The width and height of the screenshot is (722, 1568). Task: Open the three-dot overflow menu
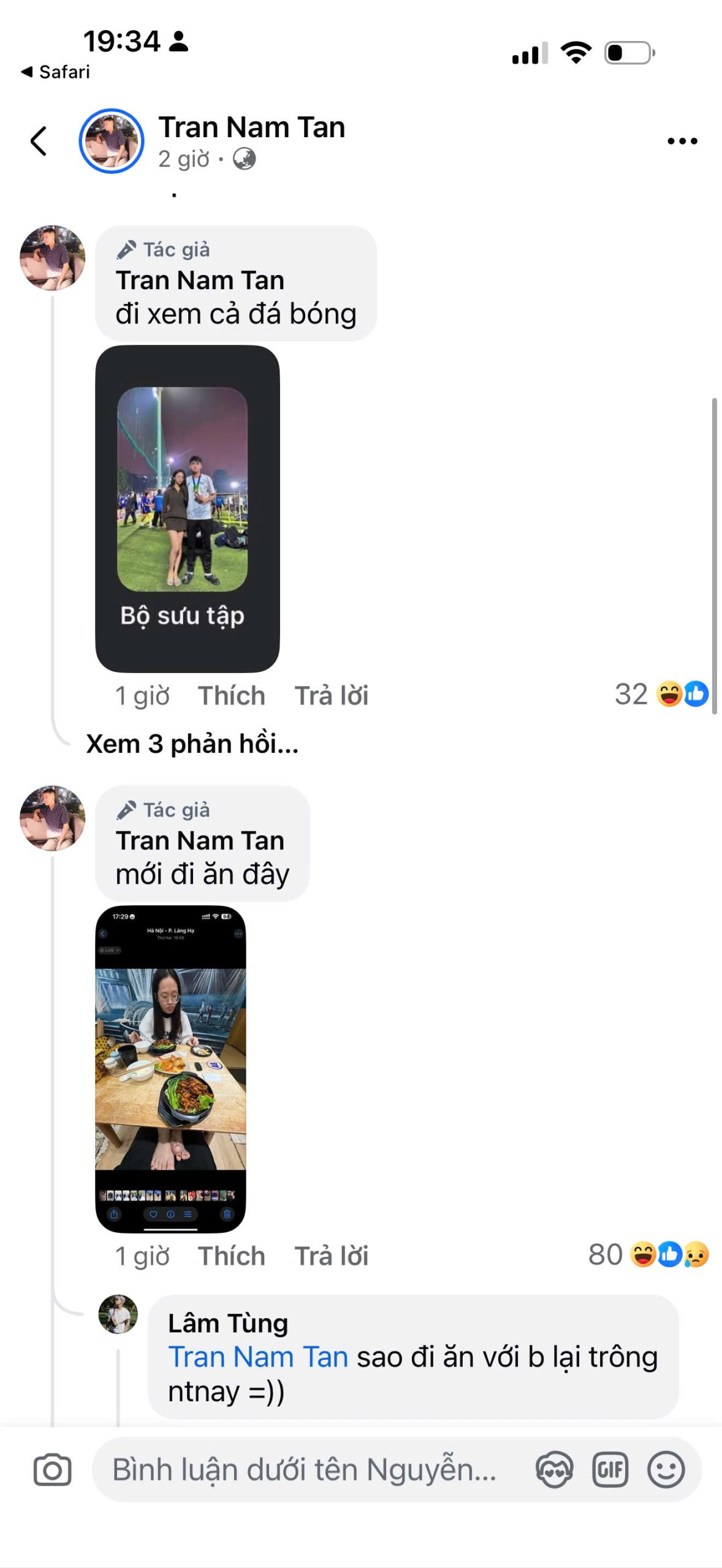click(x=682, y=141)
